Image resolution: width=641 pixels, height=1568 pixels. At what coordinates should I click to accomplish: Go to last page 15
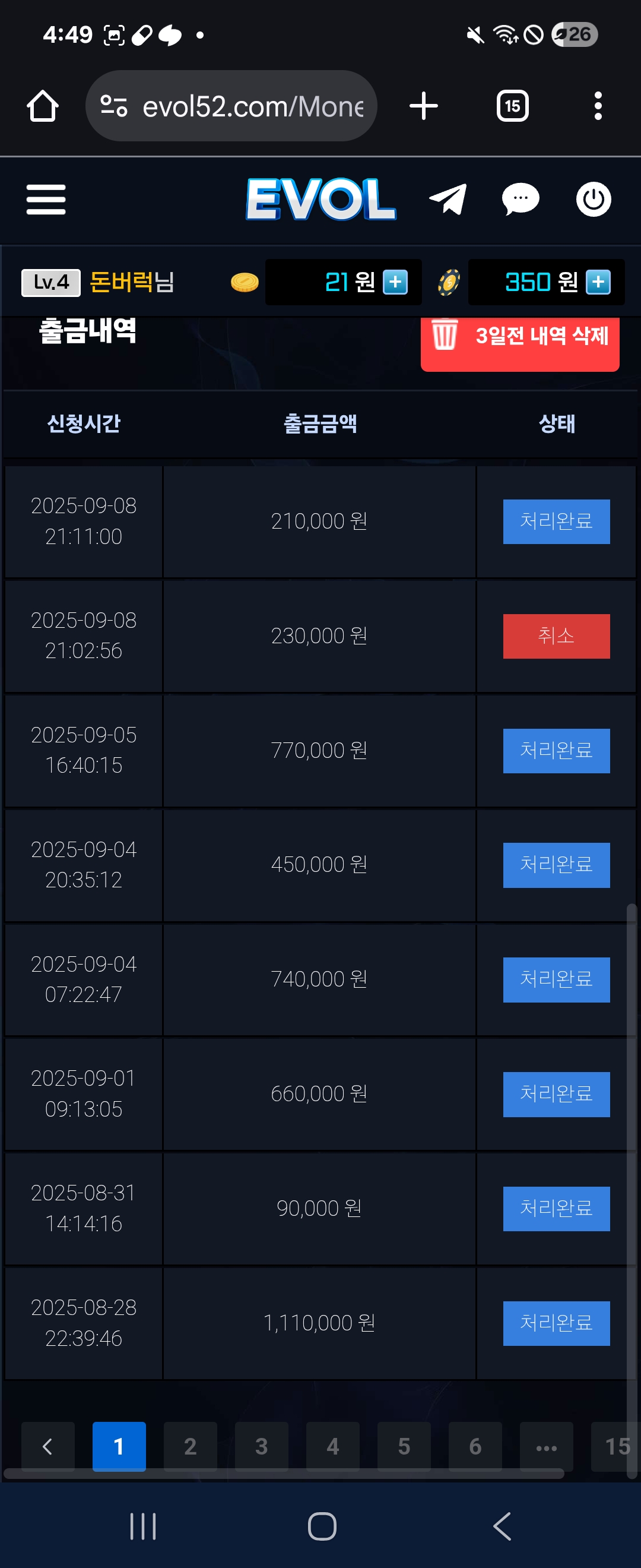(x=615, y=1446)
